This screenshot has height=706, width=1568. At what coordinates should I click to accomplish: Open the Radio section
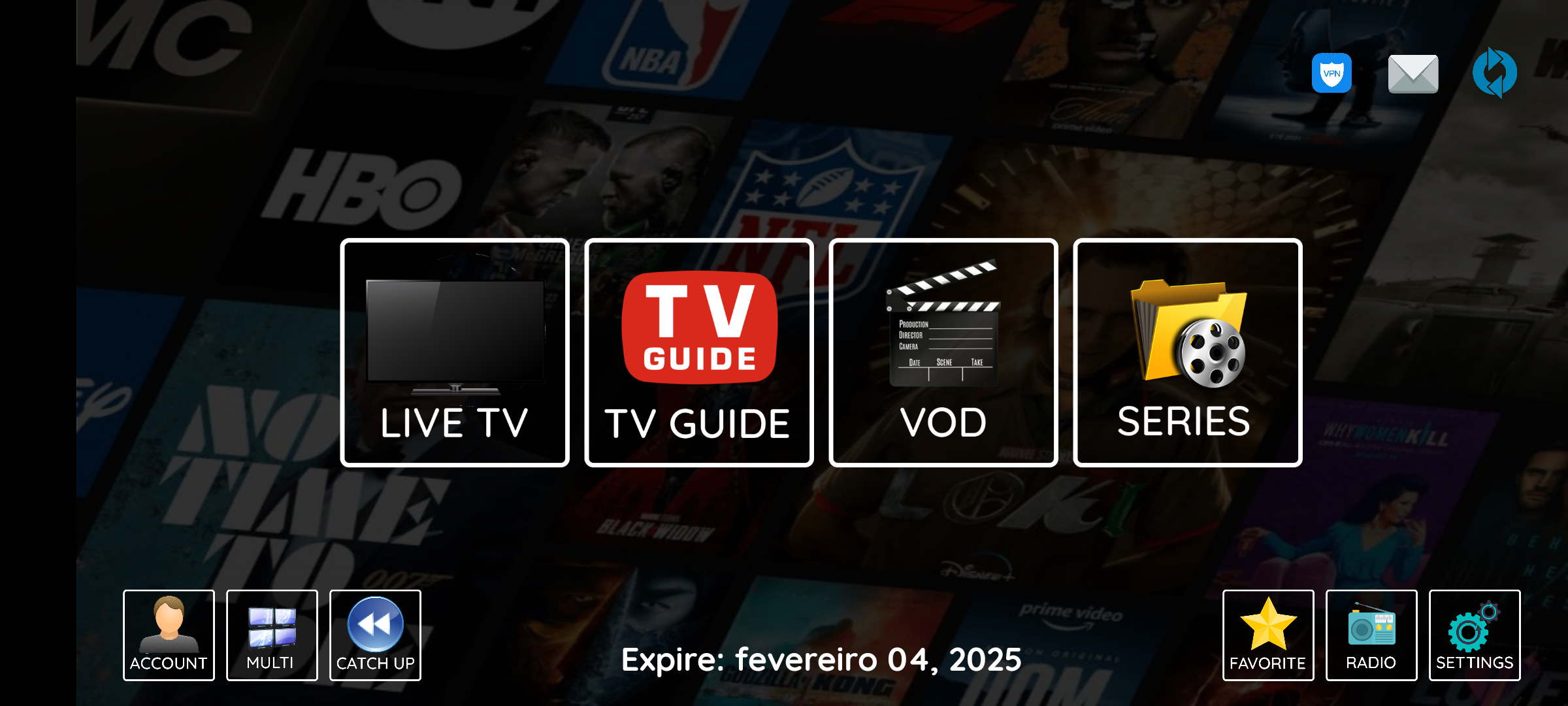tap(1371, 635)
